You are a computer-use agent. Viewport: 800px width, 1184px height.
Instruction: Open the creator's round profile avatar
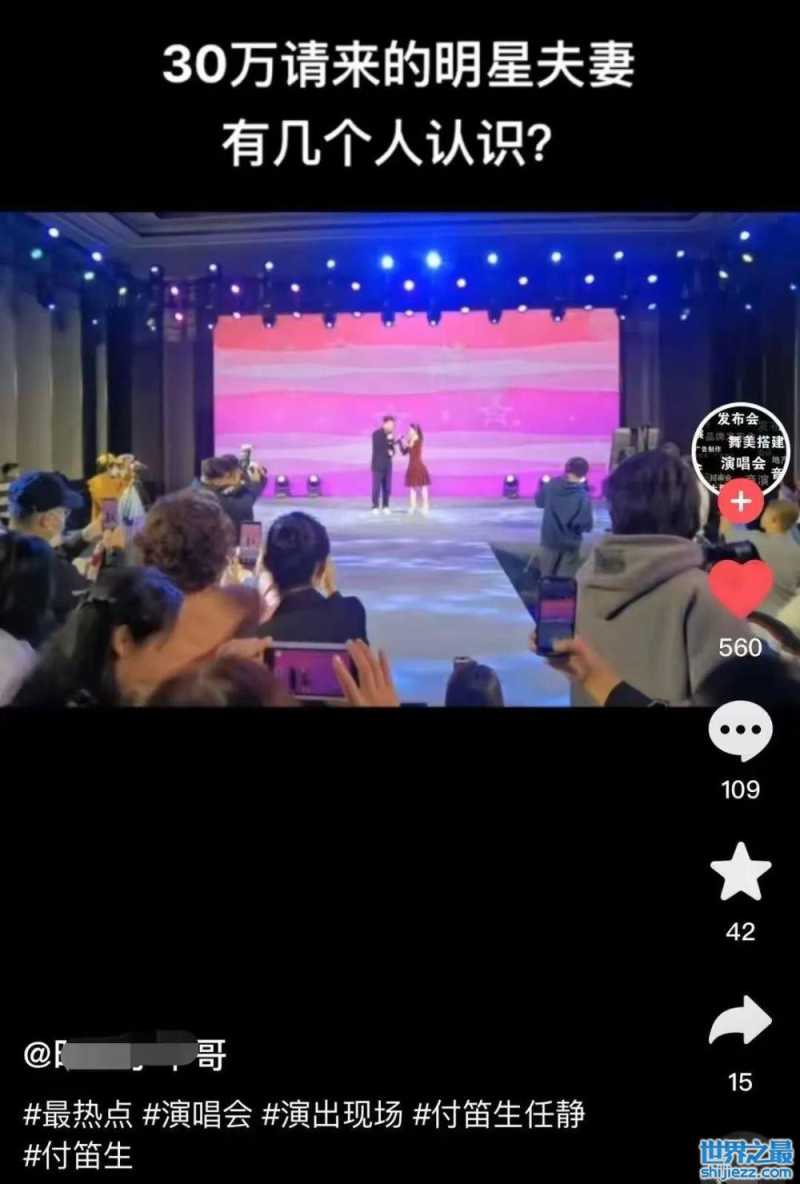point(740,448)
